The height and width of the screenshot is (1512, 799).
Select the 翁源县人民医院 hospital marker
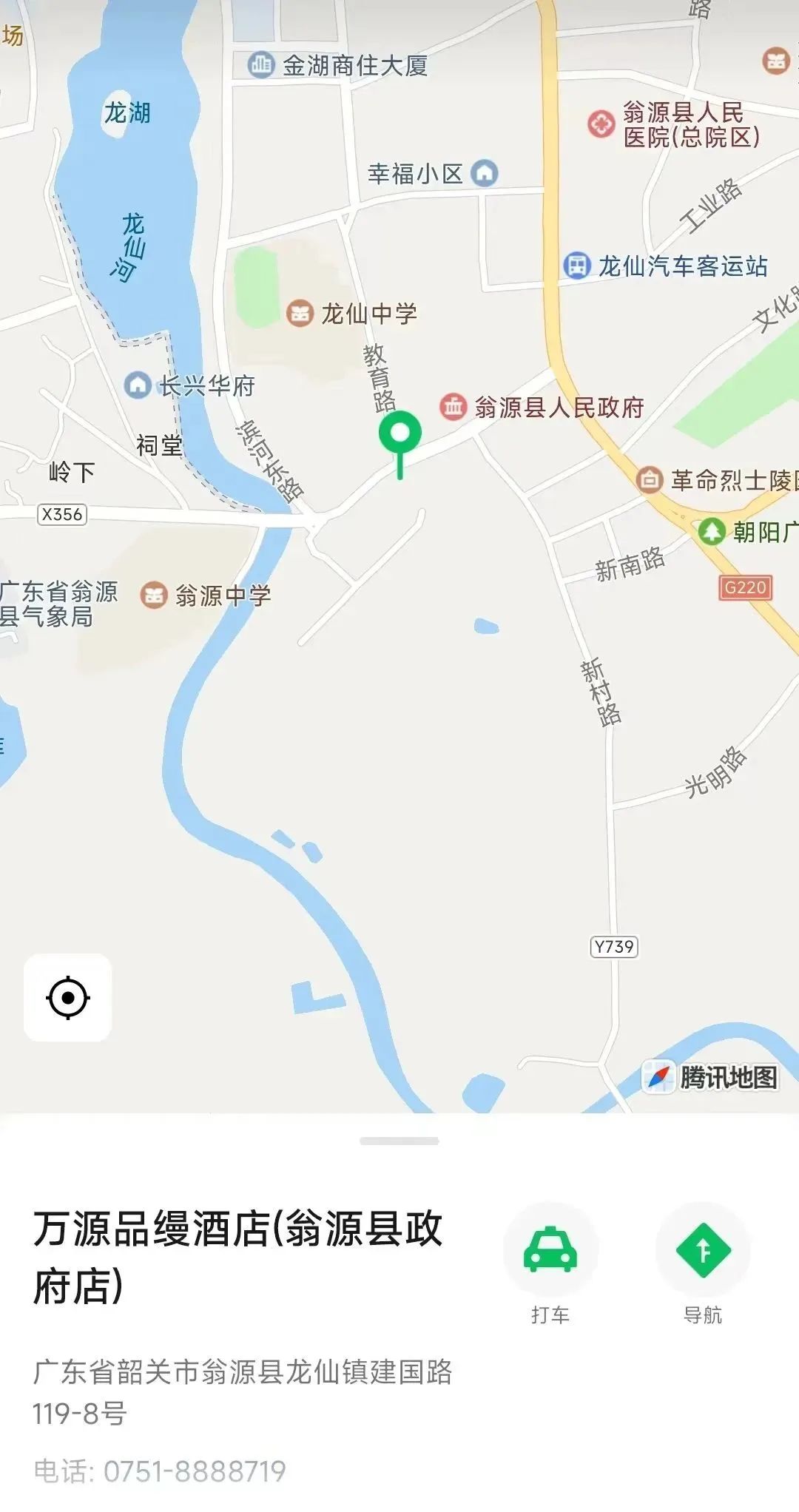[x=601, y=124]
